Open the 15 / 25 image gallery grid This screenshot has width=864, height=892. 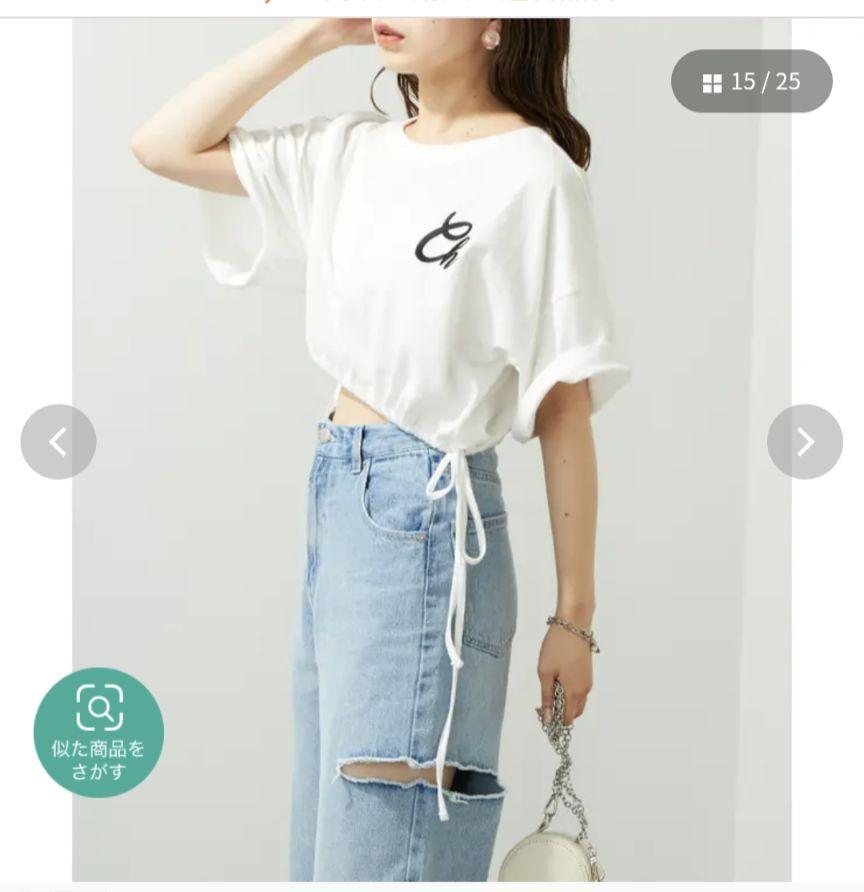[751, 82]
